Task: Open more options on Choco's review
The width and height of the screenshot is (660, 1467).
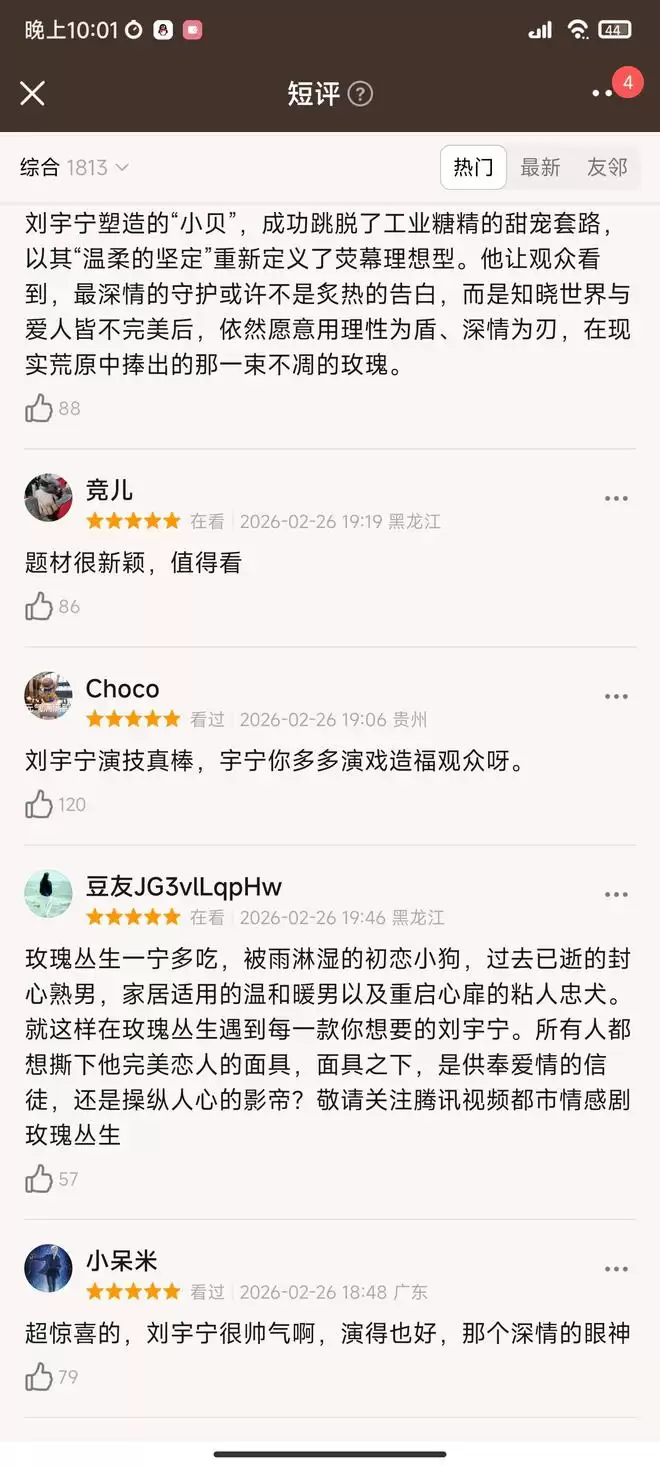Action: [x=616, y=696]
